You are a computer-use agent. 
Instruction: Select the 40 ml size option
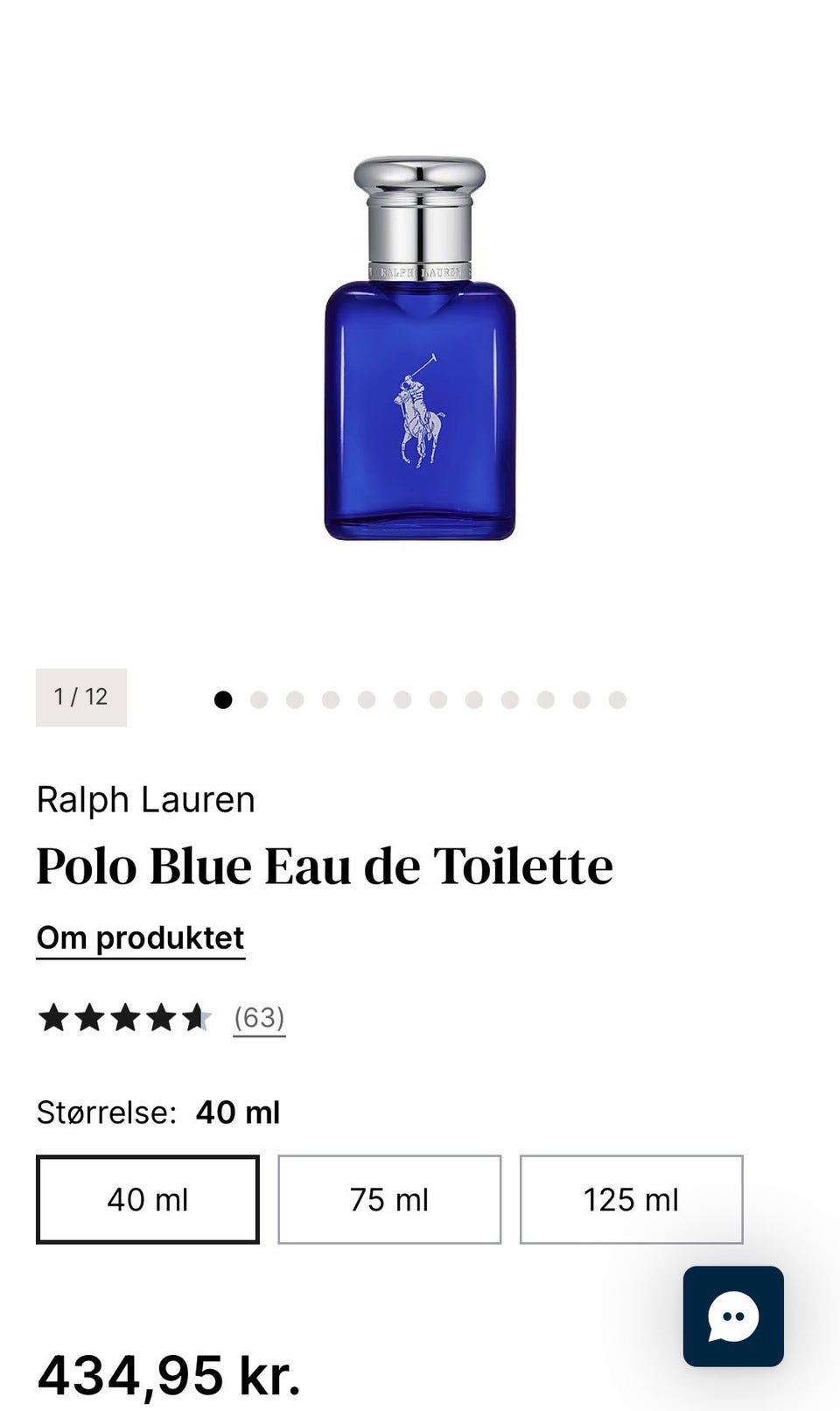pos(147,1200)
